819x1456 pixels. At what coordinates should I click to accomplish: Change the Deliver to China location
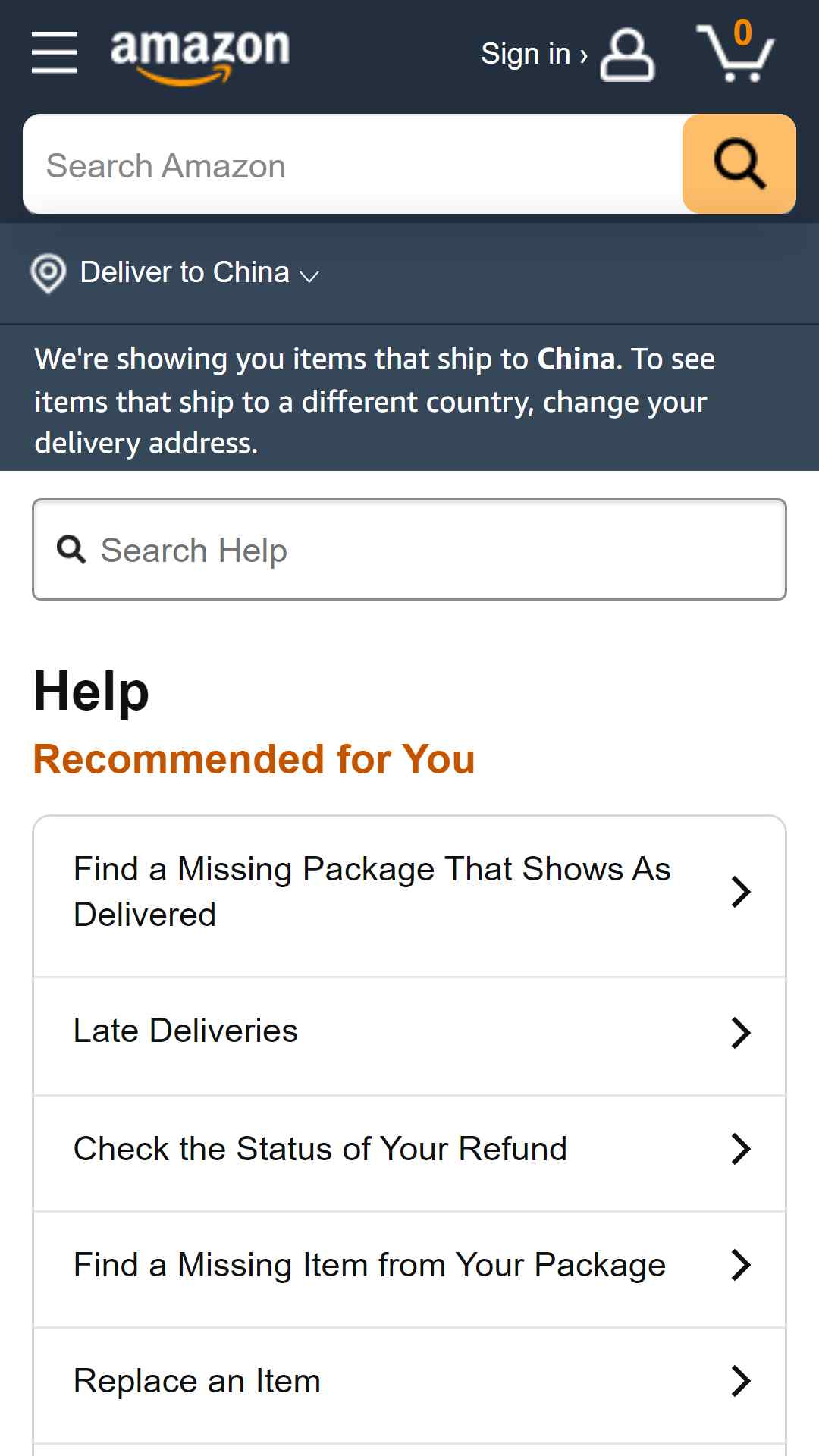pyautogui.click(x=175, y=273)
